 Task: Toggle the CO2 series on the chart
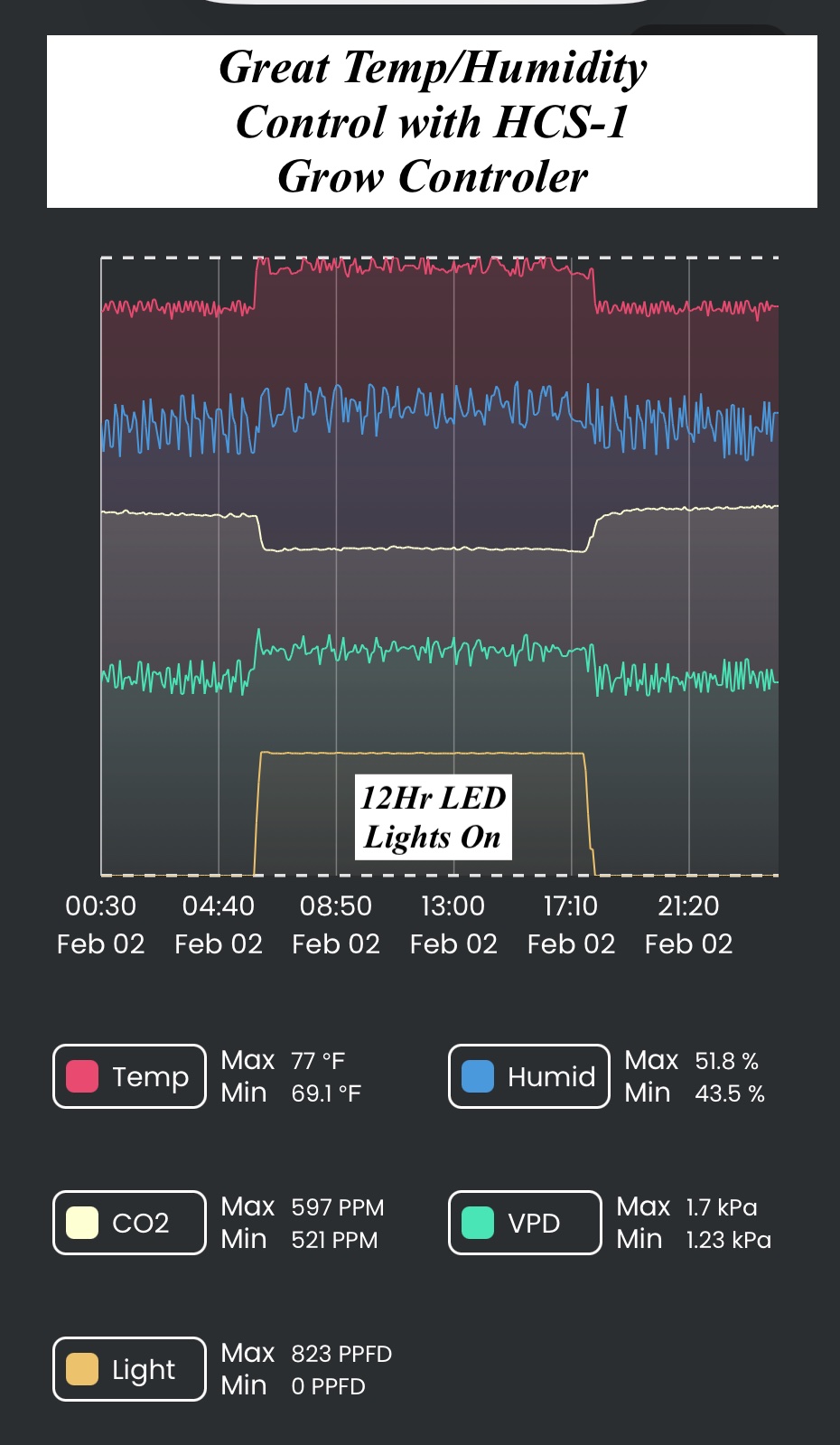click(x=129, y=1223)
